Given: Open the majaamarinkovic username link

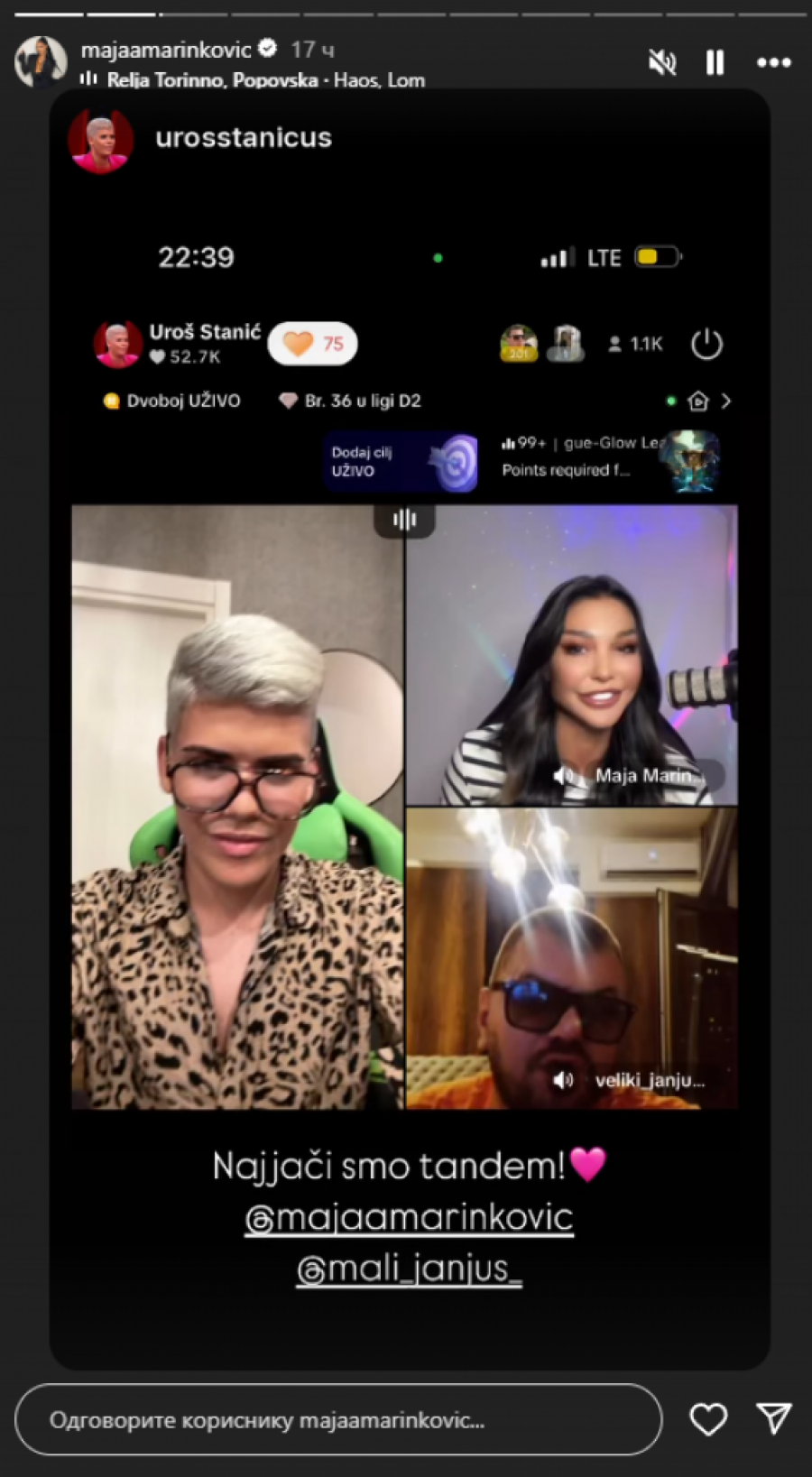Looking at the screenshot, I should point(166,50).
